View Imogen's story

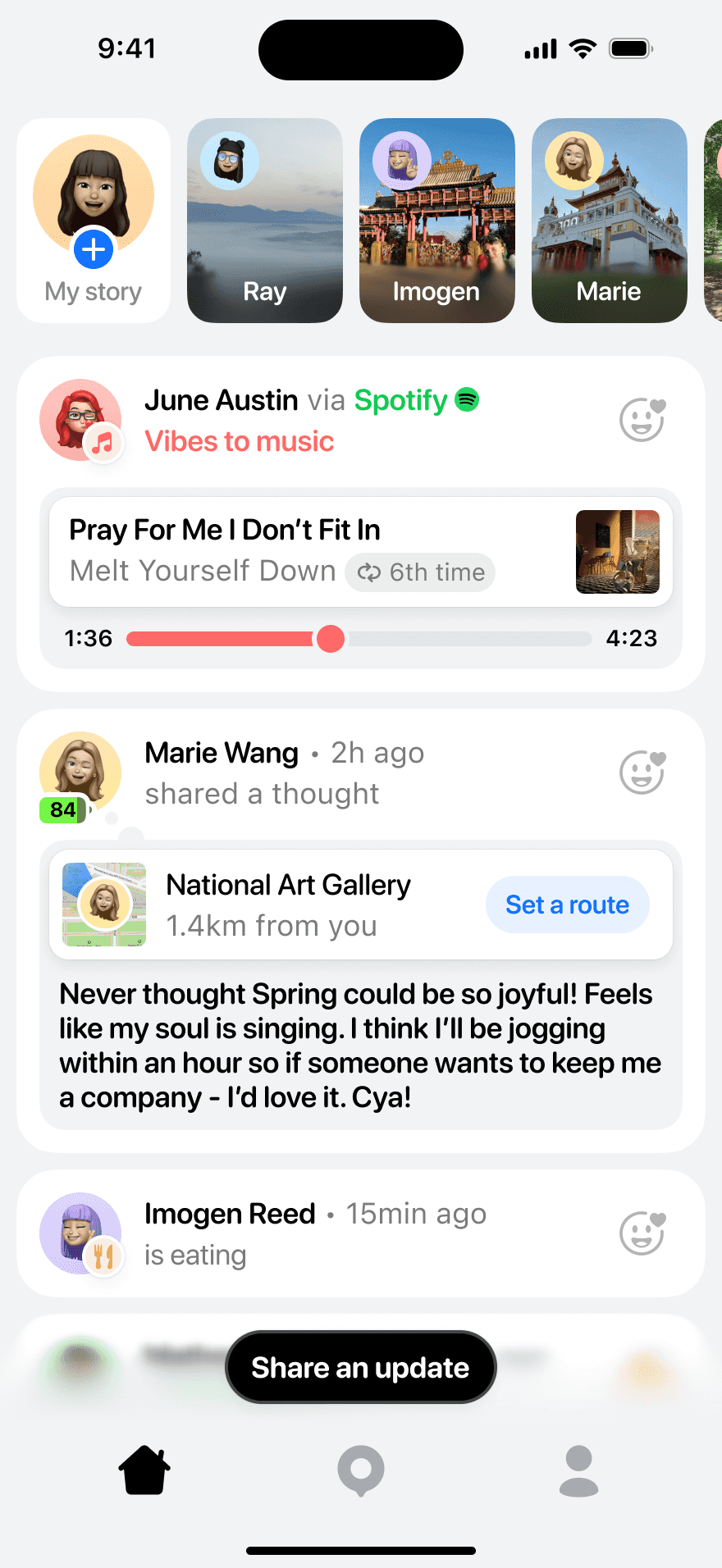point(436,220)
